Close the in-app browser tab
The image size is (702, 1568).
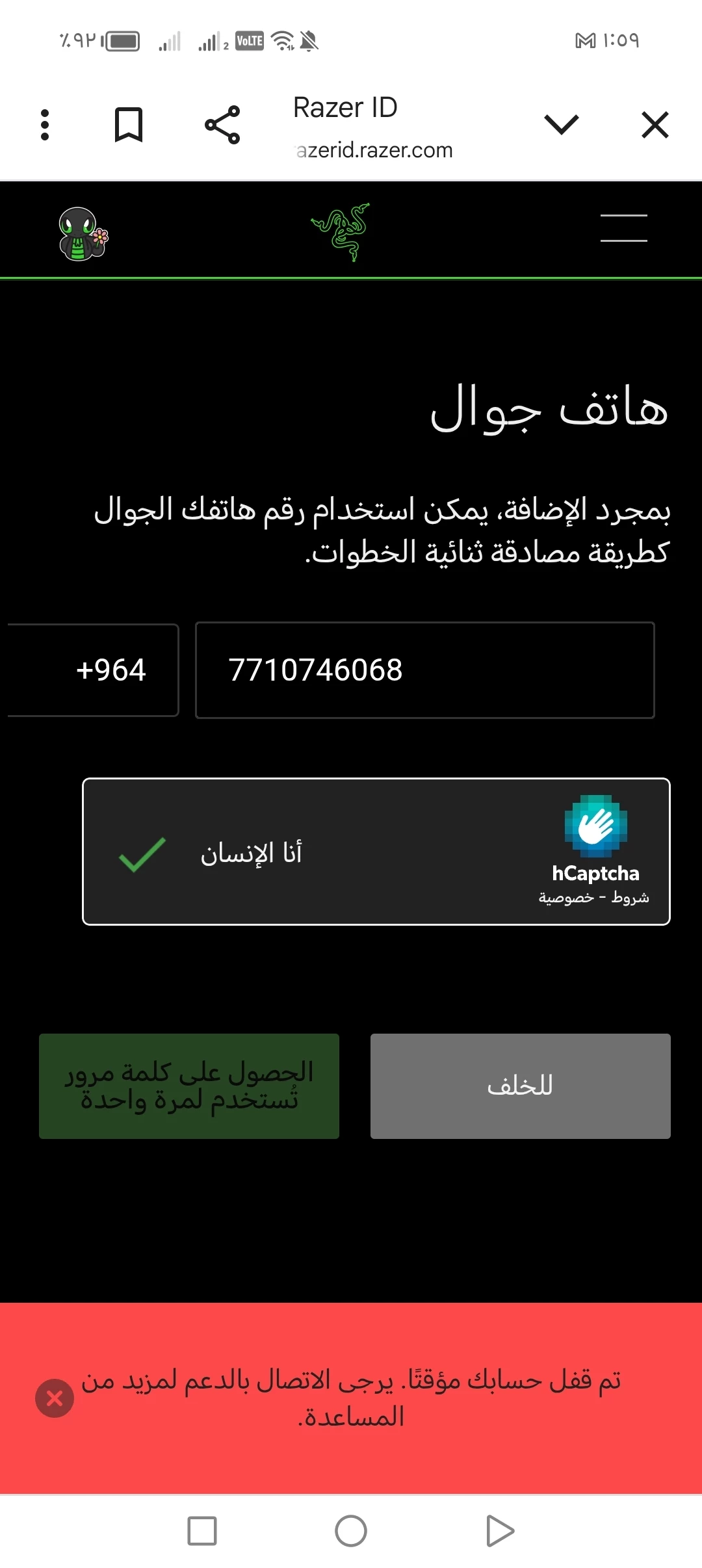click(655, 125)
